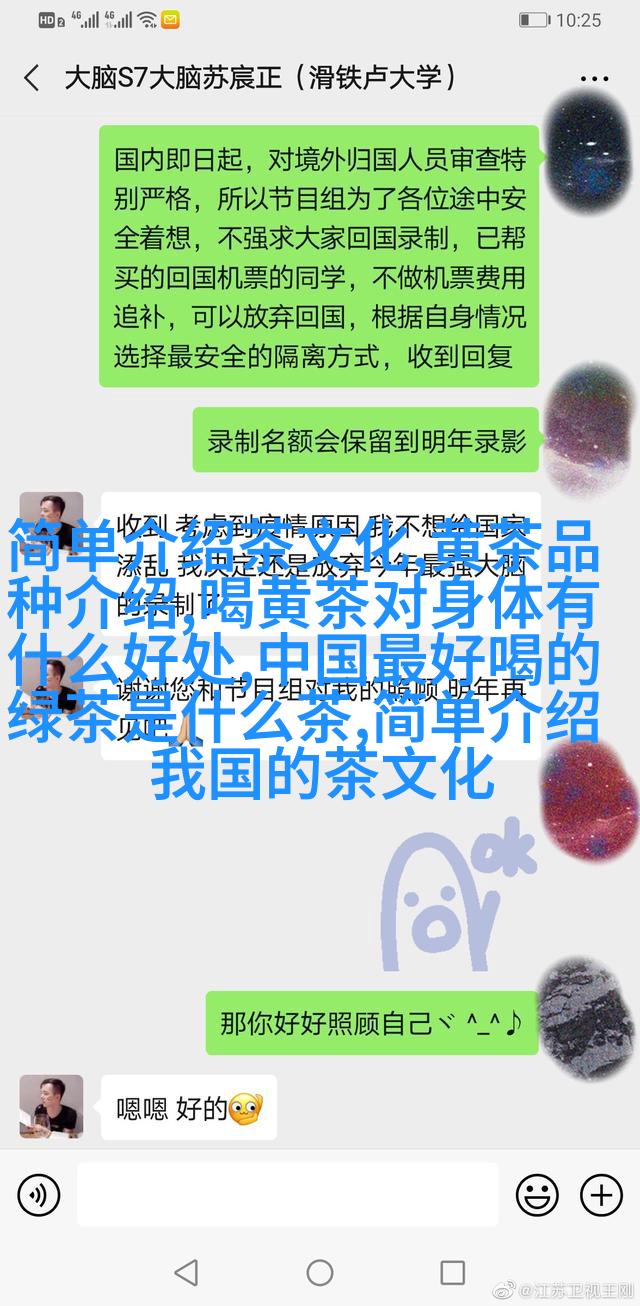Open the plus attachments menu

(601, 1194)
